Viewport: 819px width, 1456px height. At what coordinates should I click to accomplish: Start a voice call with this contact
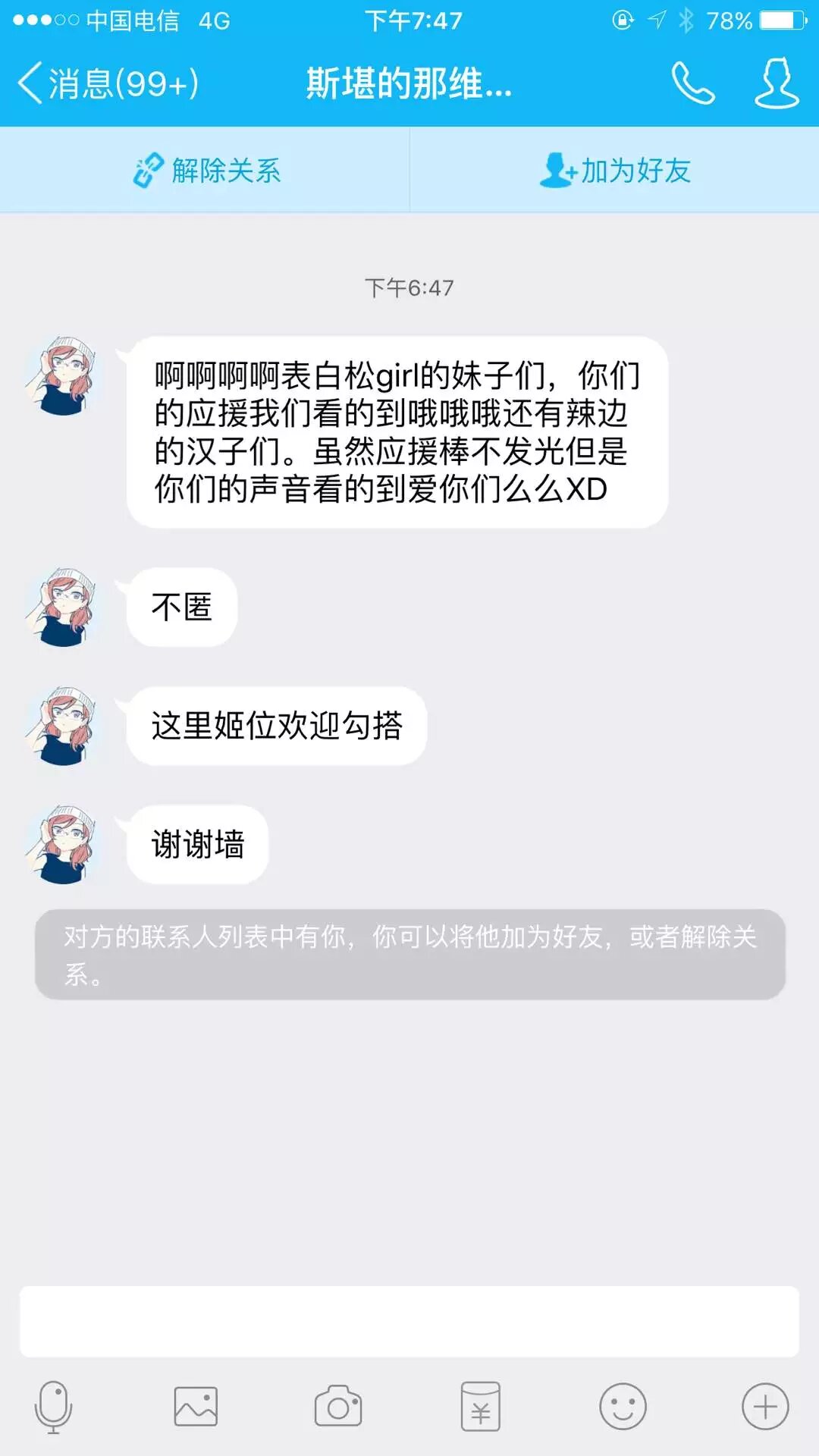tap(692, 83)
